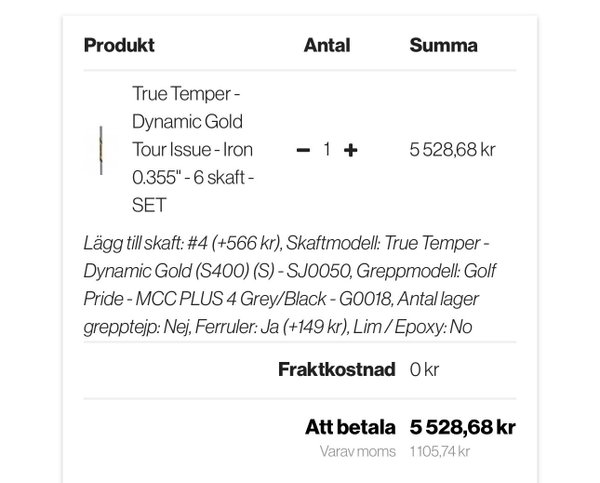
Task: Increase the shaft set quantity with plus
Action: pyautogui.click(x=350, y=150)
